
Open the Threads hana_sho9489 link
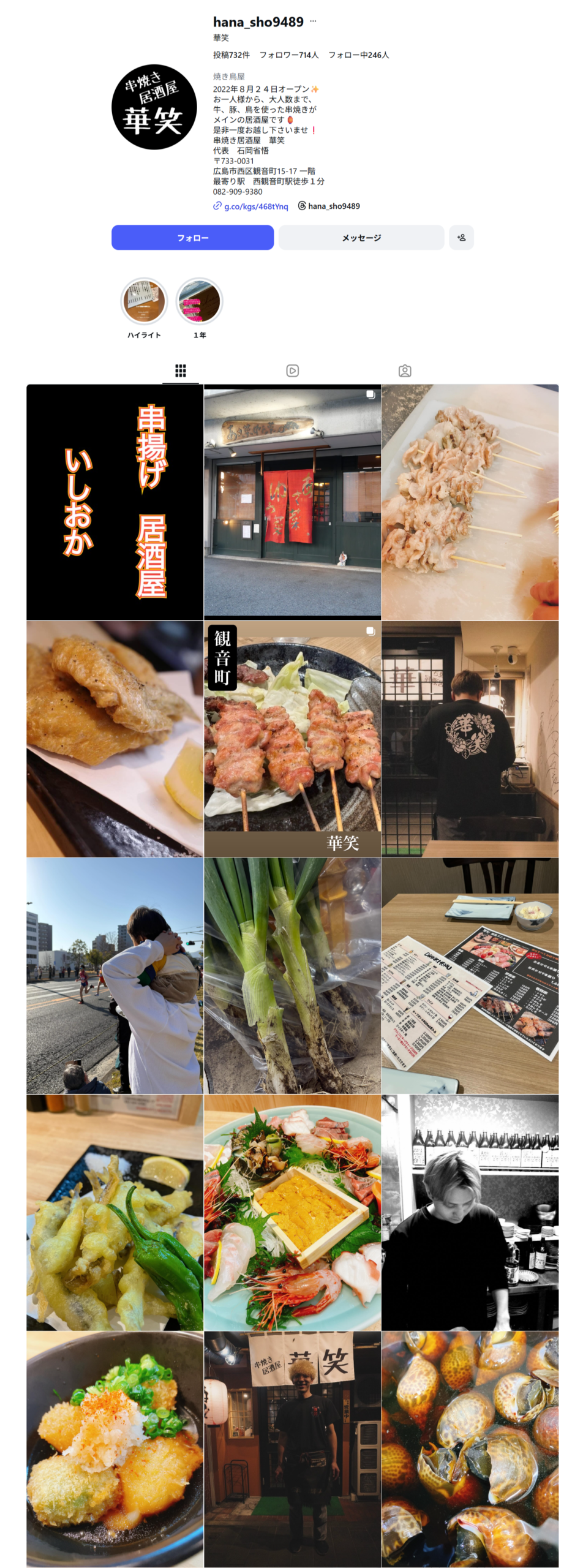pyautogui.click(x=329, y=206)
